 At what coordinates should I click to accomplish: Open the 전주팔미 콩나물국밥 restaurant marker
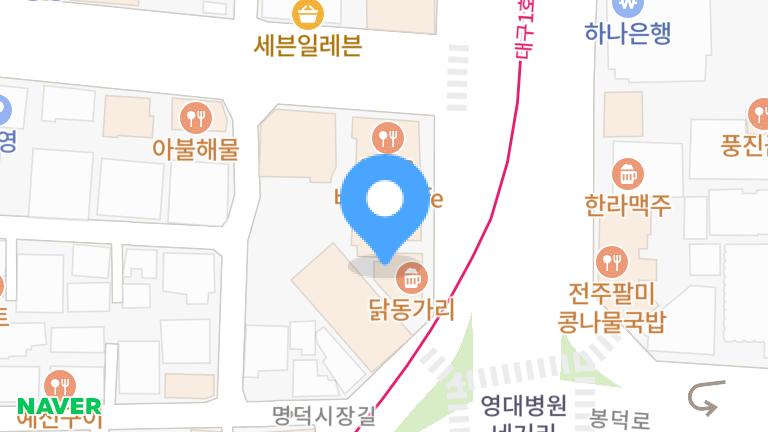coord(611,263)
